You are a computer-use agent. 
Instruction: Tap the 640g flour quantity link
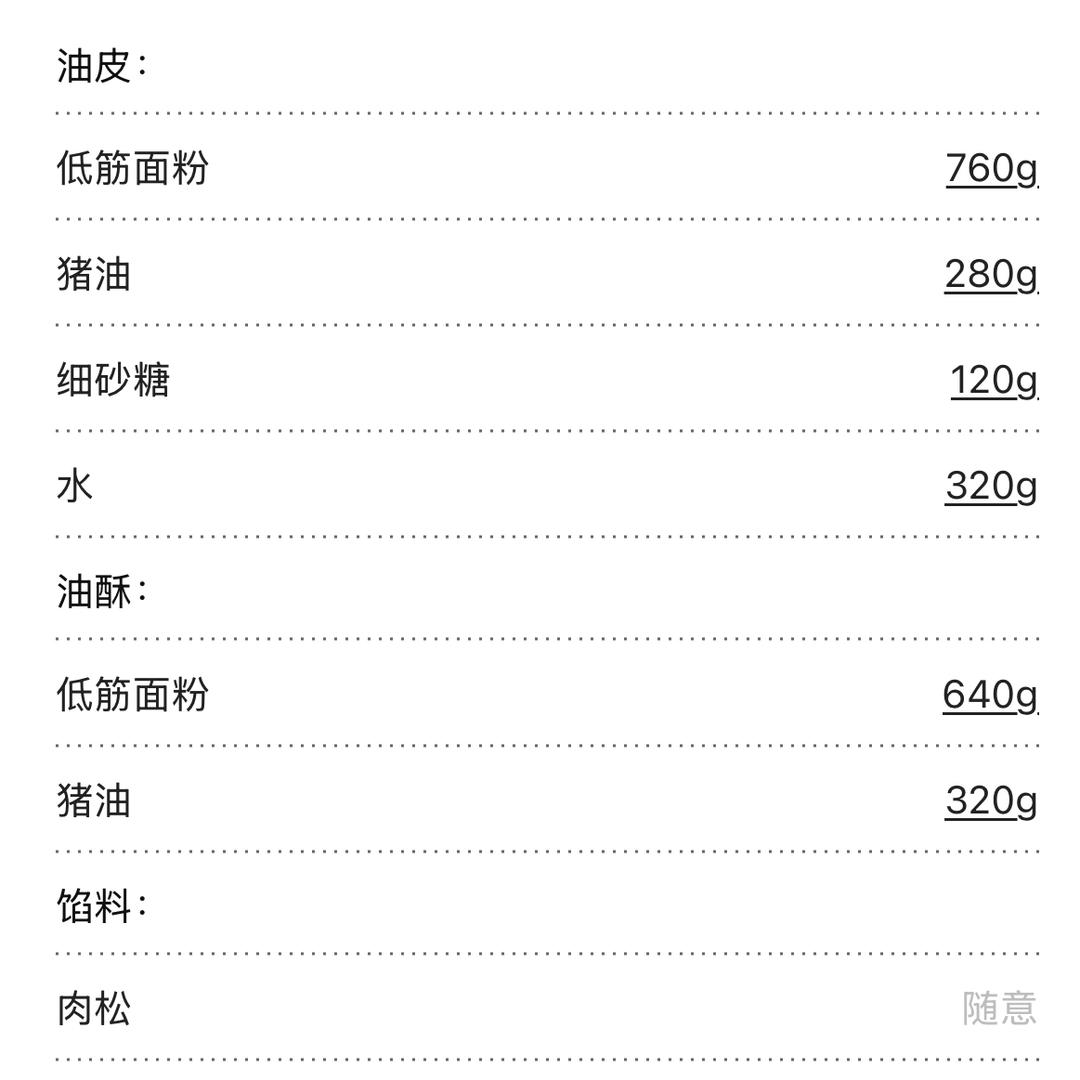989,694
